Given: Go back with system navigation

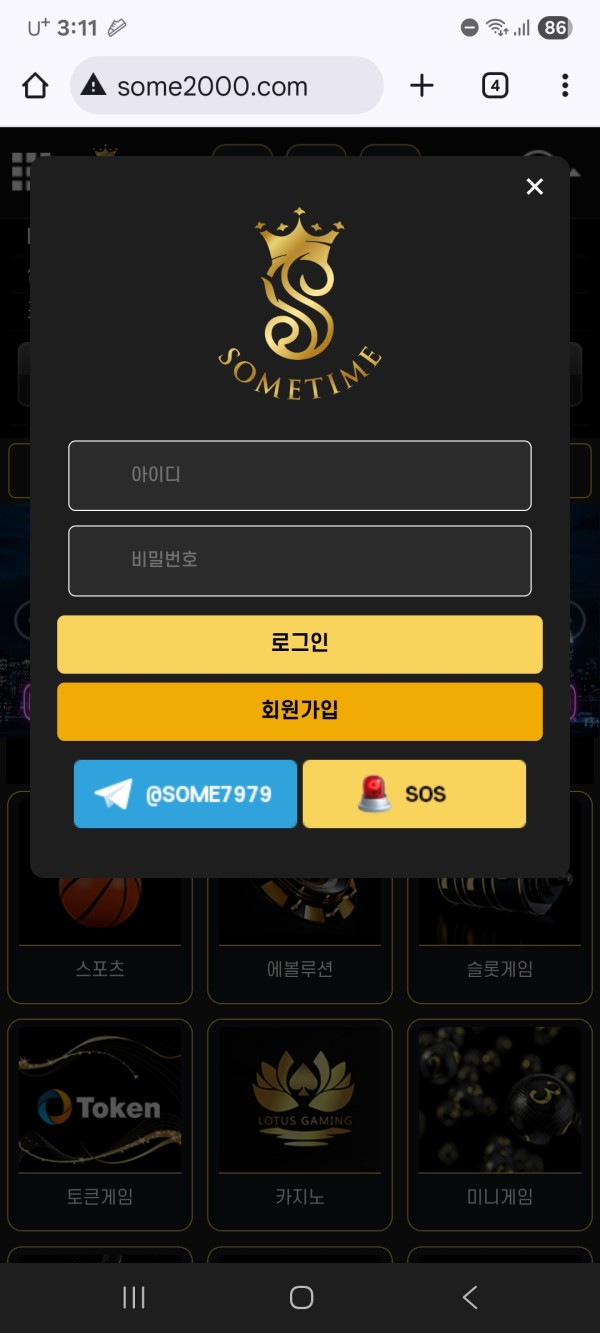Looking at the screenshot, I should [x=469, y=1297].
